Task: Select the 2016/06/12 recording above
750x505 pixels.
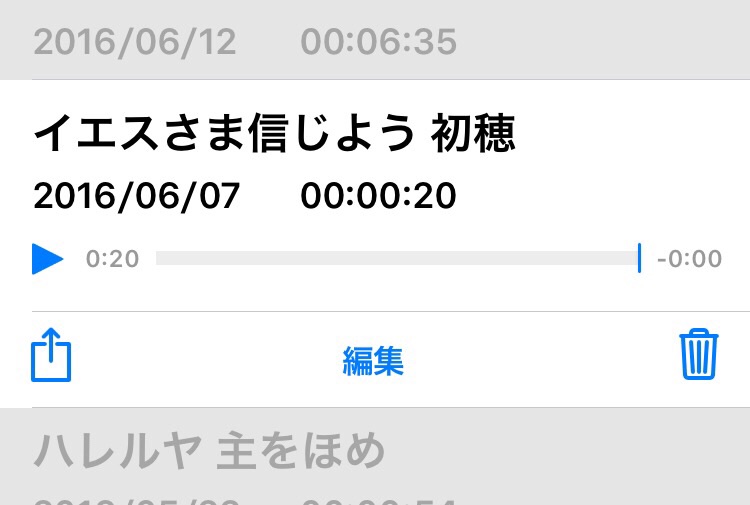Action: point(245,41)
